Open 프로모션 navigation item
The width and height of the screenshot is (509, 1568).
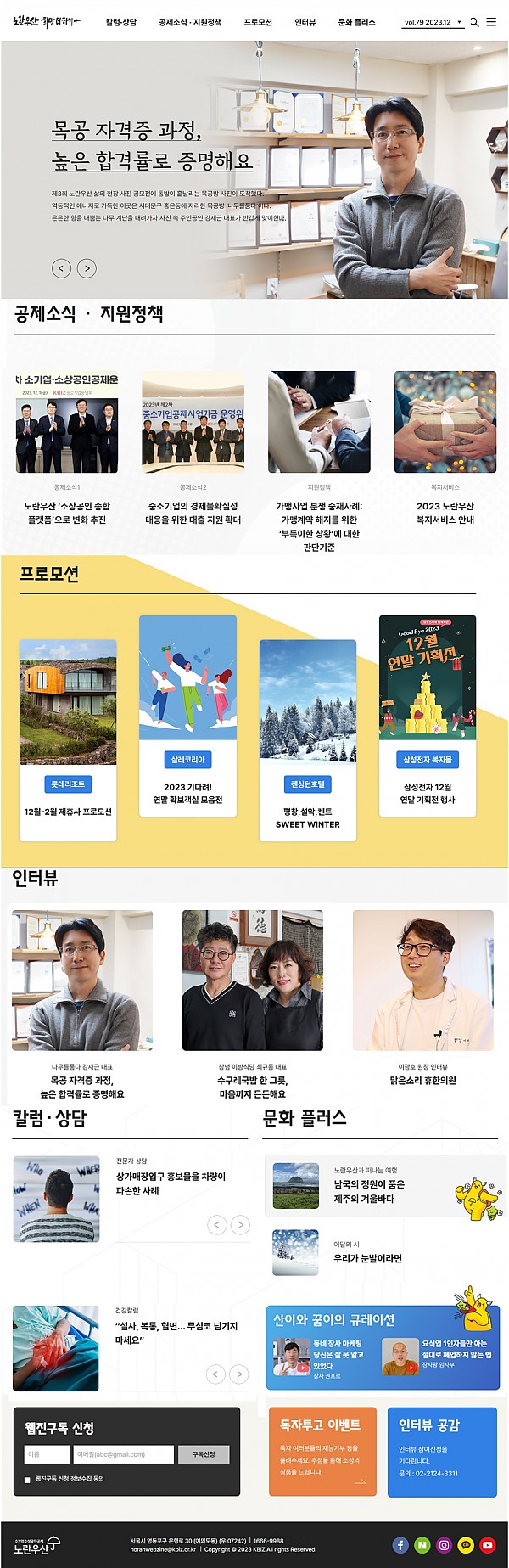[x=258, y=23]
